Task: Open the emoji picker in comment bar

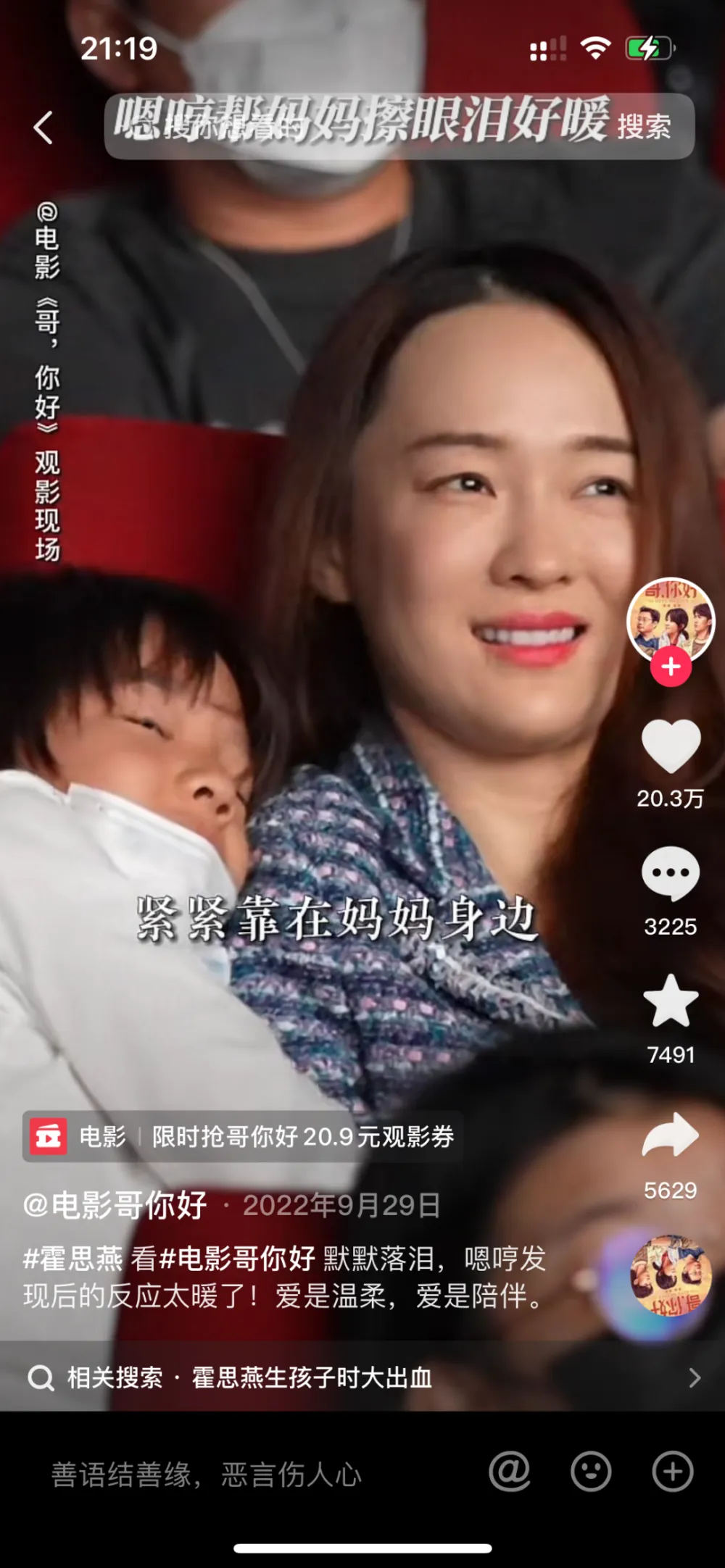Action: [x=591, y=1472]
